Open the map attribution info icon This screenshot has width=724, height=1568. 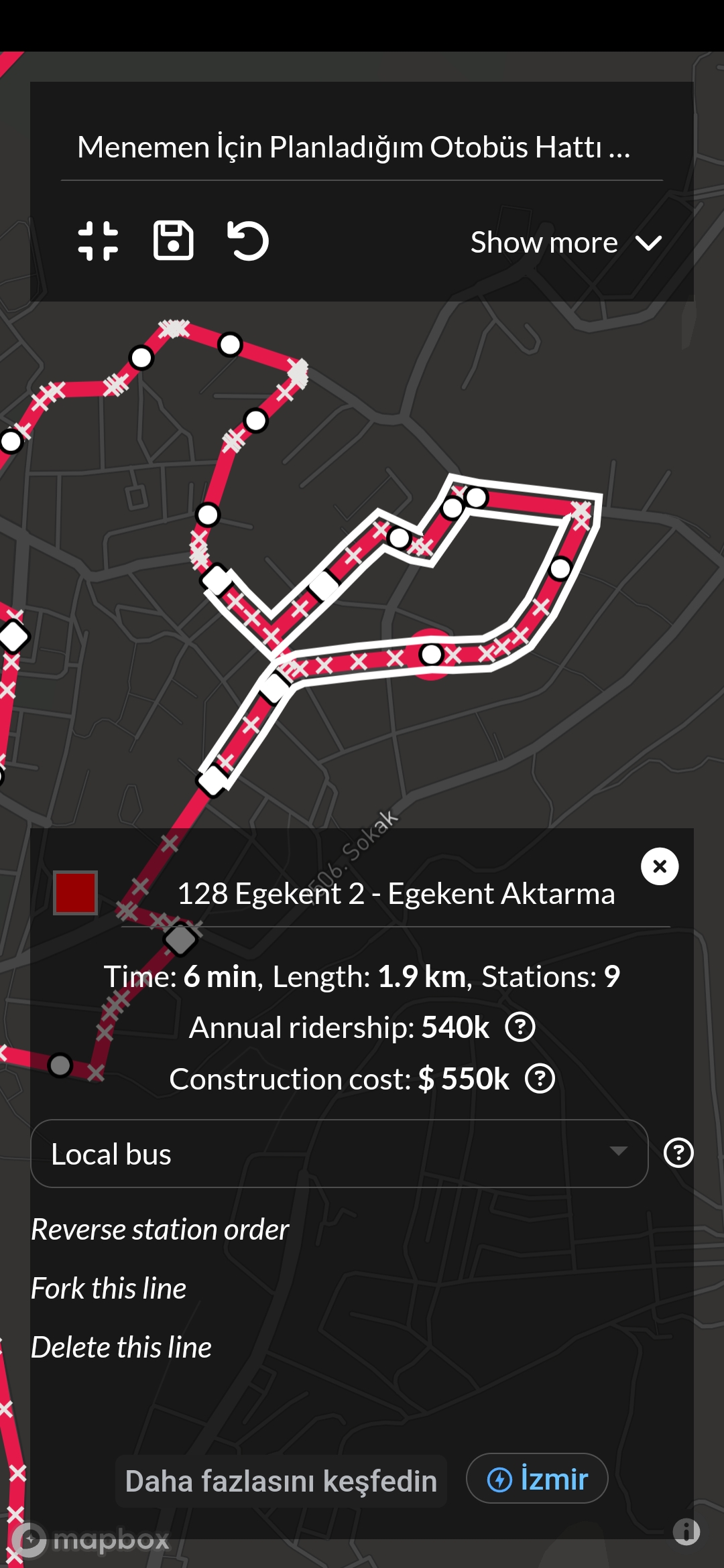686,1532
